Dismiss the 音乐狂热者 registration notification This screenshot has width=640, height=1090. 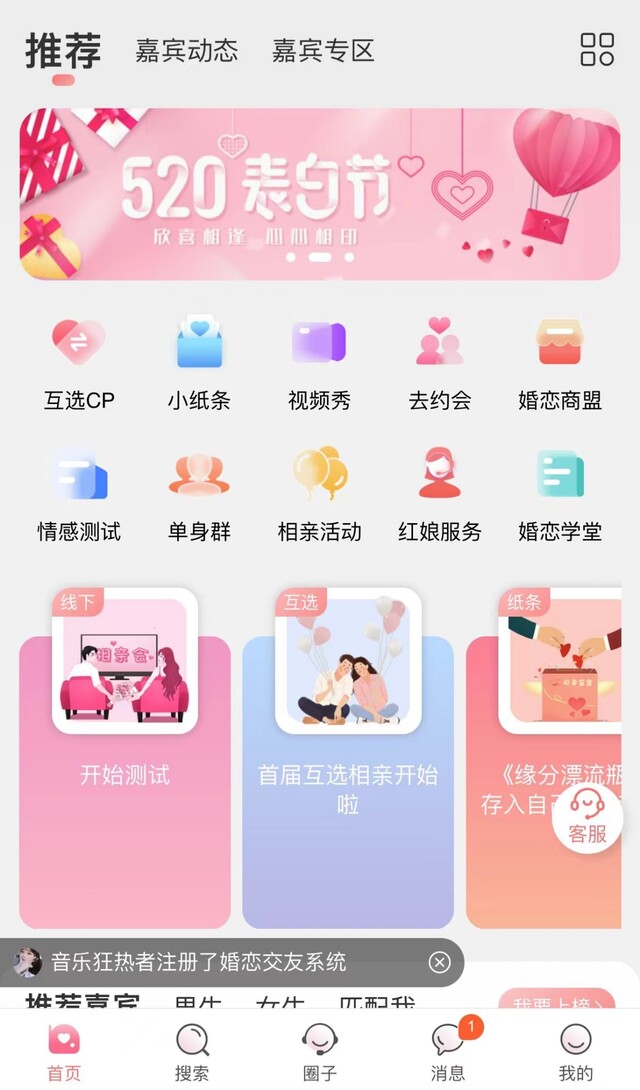tap(439, 962)
